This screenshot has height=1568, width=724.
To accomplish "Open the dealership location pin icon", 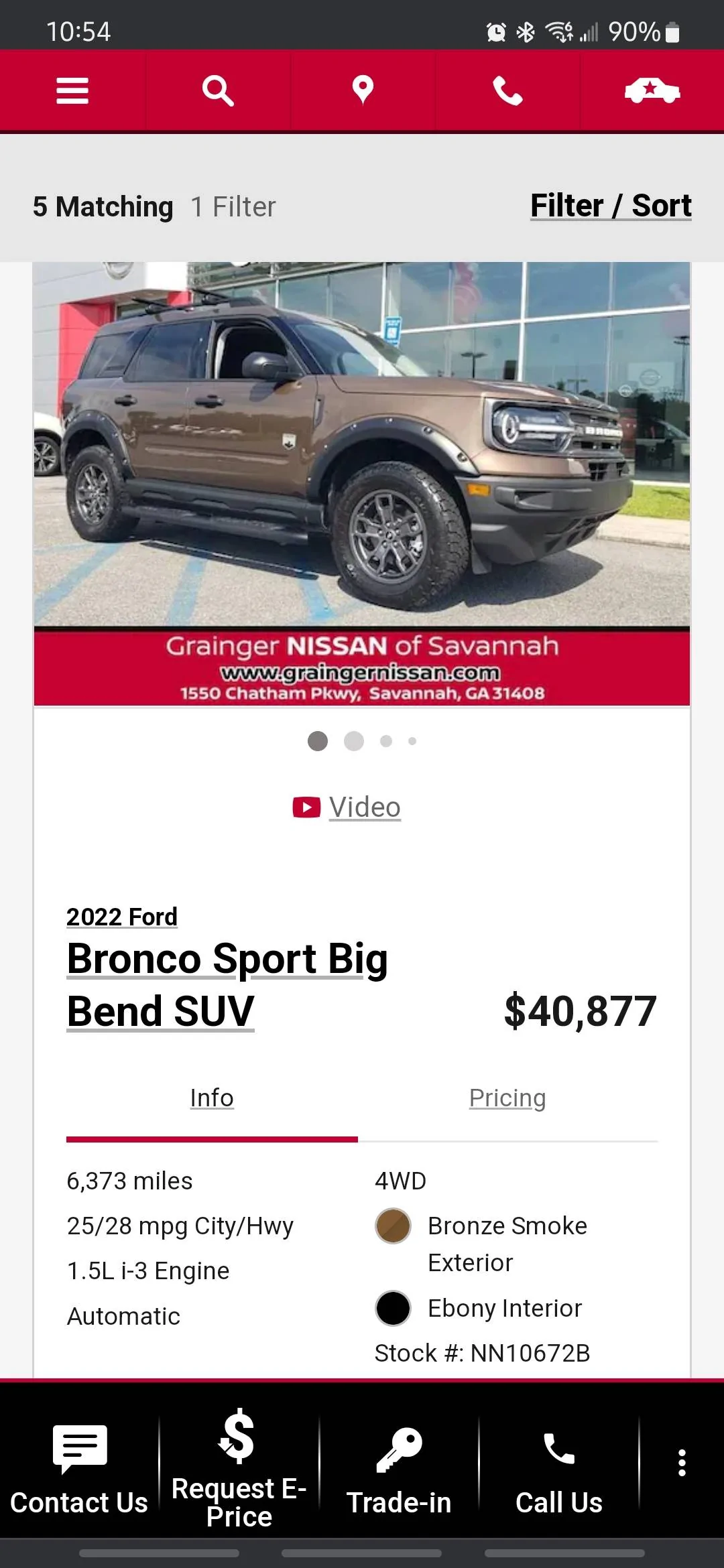I will [x=362, y=90].
